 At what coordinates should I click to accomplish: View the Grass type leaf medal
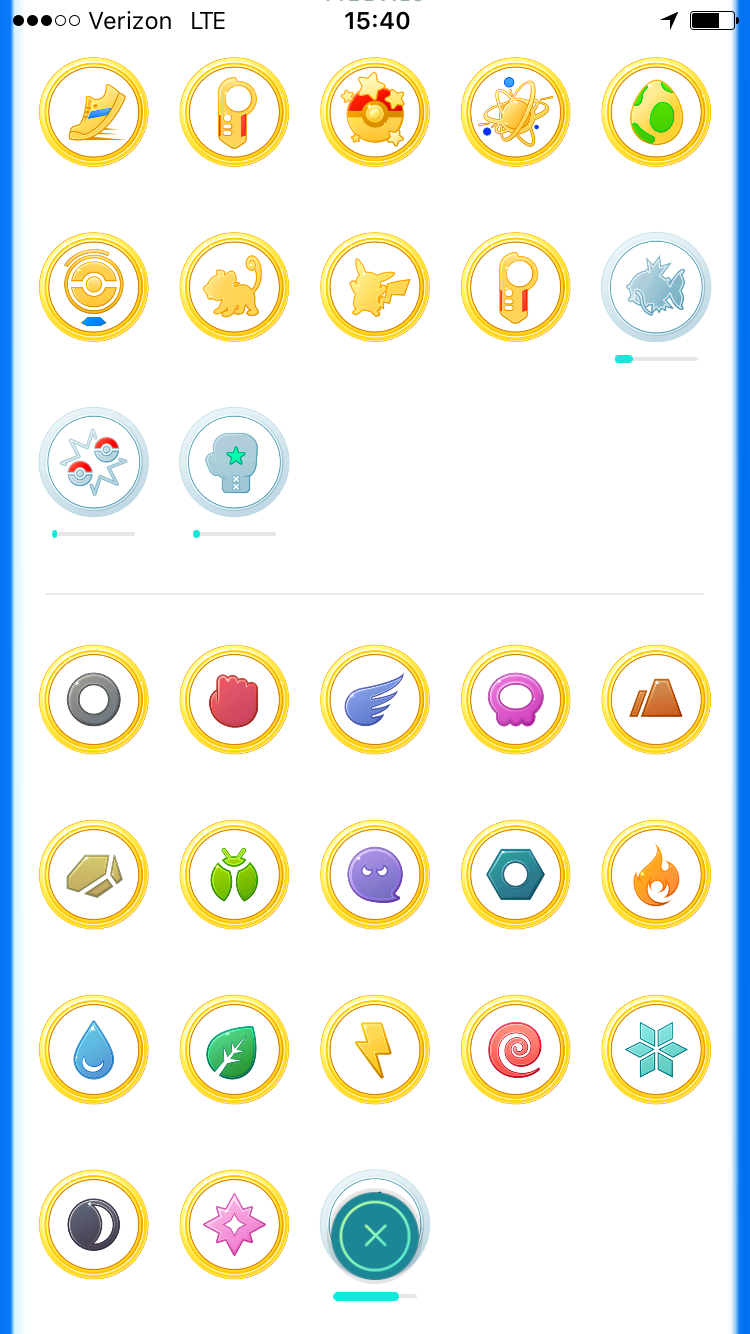pyautogui.click(x=234, y=1050)
